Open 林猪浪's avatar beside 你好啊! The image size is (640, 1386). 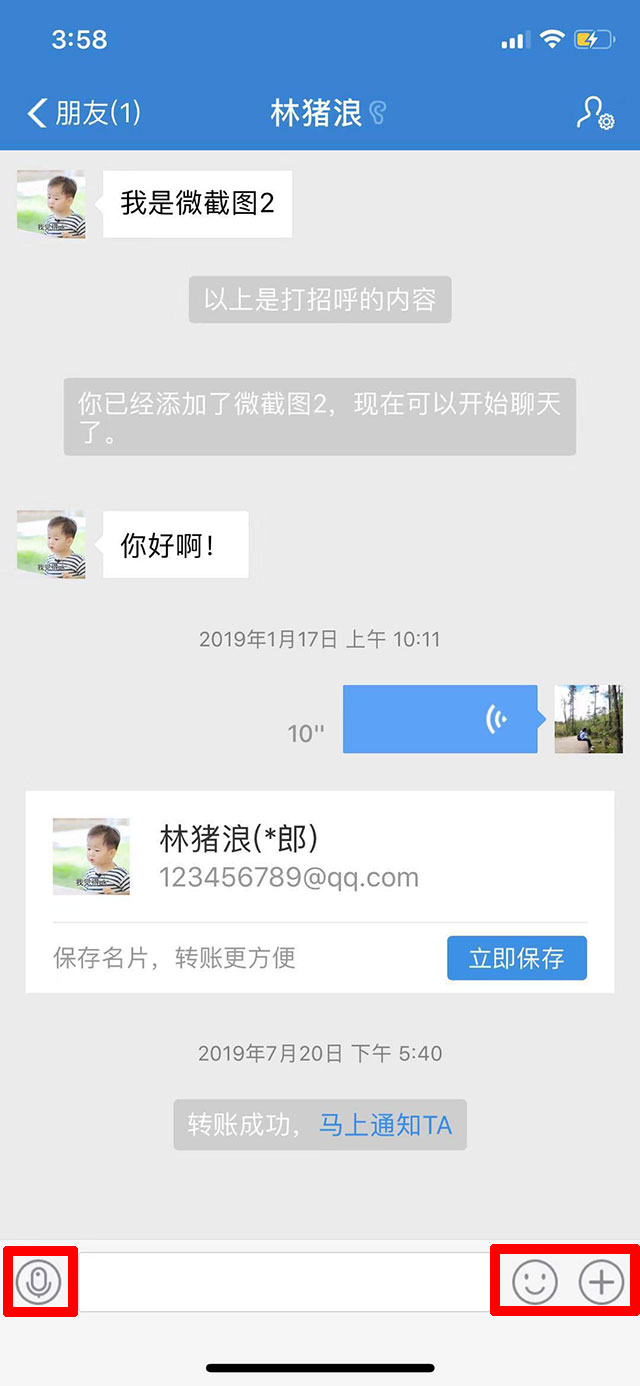coord(51,544)
